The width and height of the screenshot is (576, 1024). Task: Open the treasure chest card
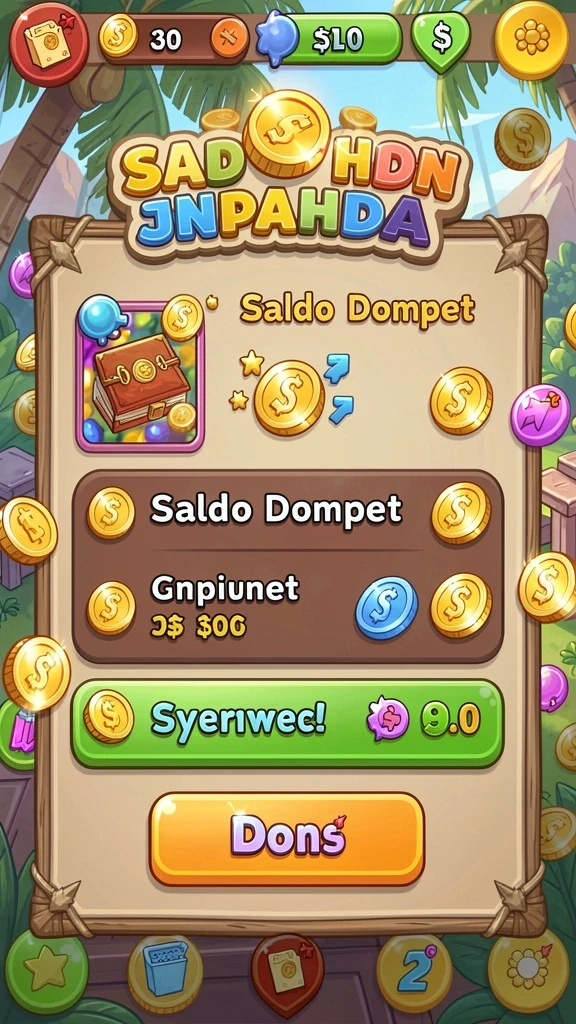pyautogui.click(x=140, y=376)
